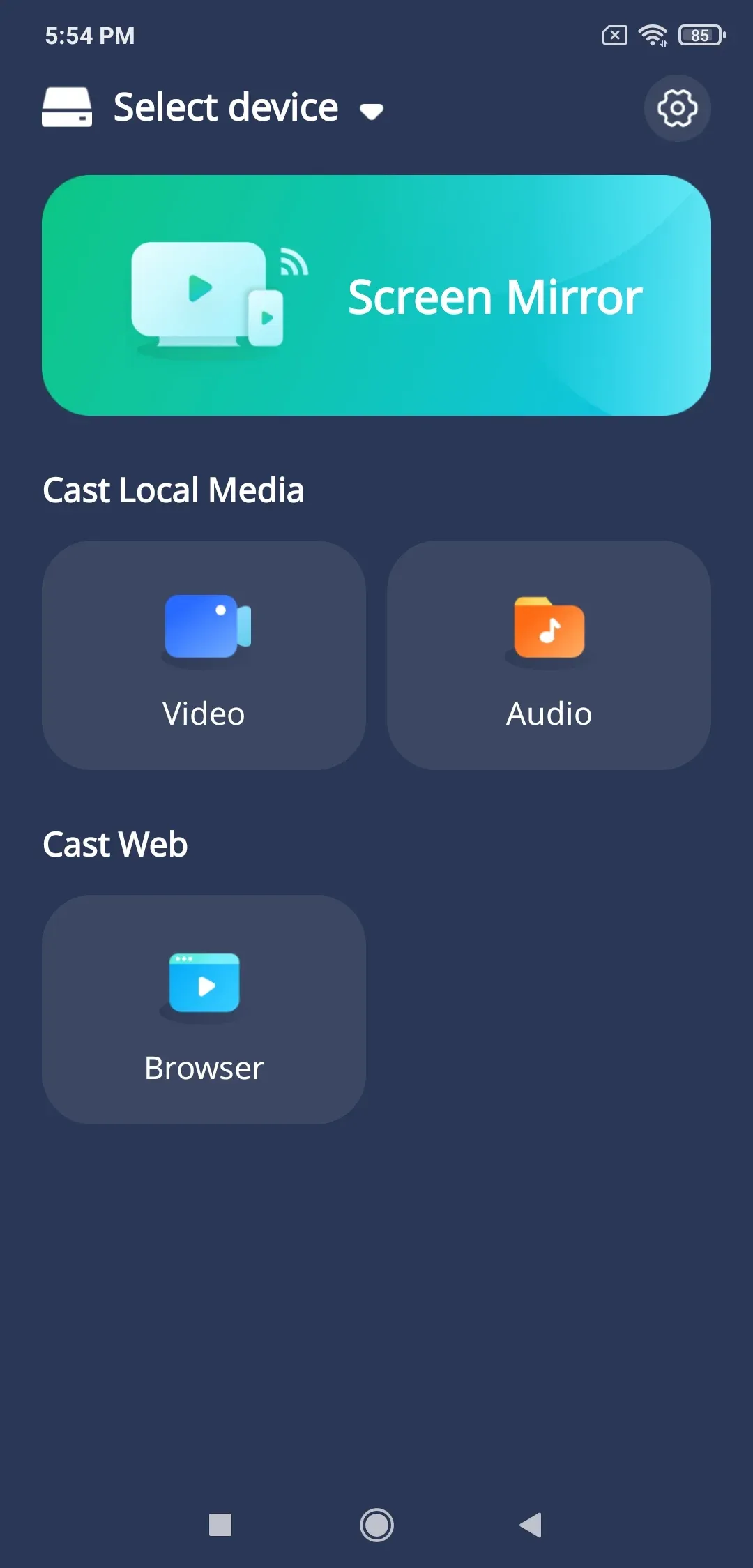The width and height of the screenshot is (753, 1568).
Task: Open the Audio casting card
Action: pyautogui.click(x=549, y=655)
